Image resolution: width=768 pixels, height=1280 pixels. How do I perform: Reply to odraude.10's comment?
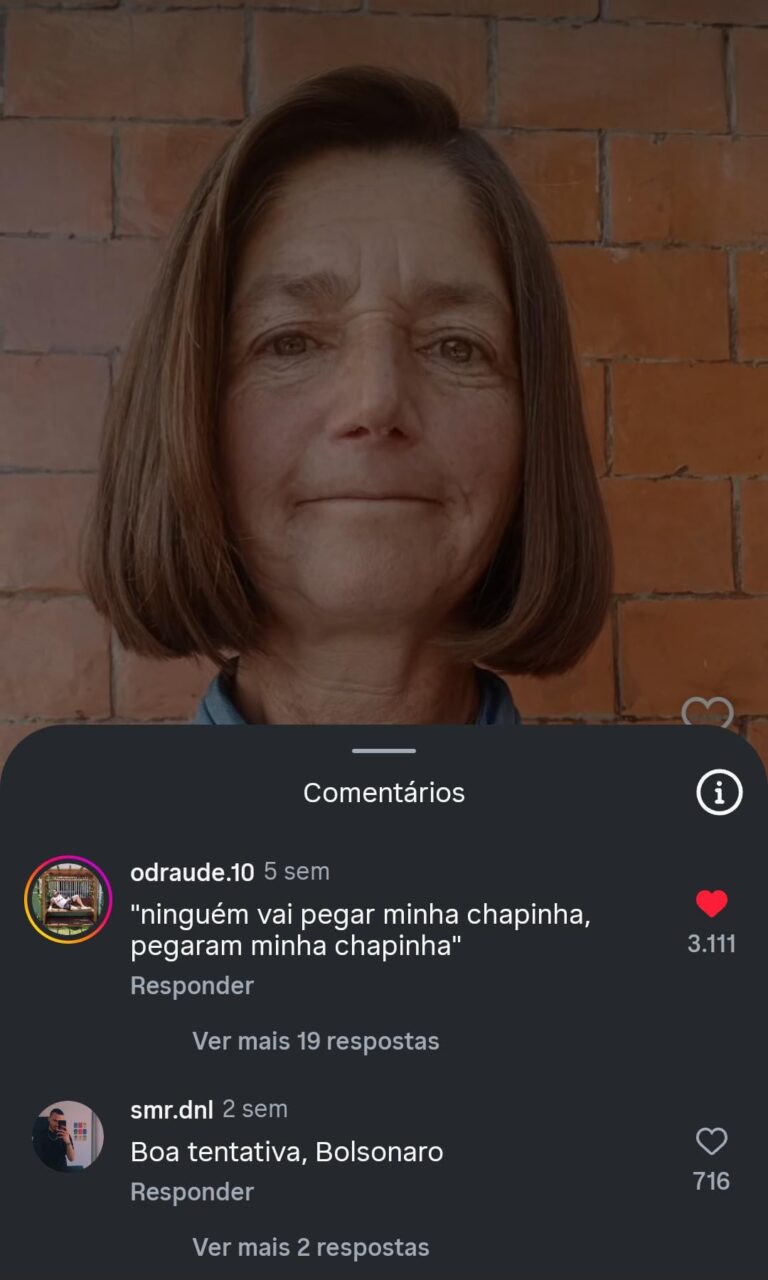(x=192, y=986)
